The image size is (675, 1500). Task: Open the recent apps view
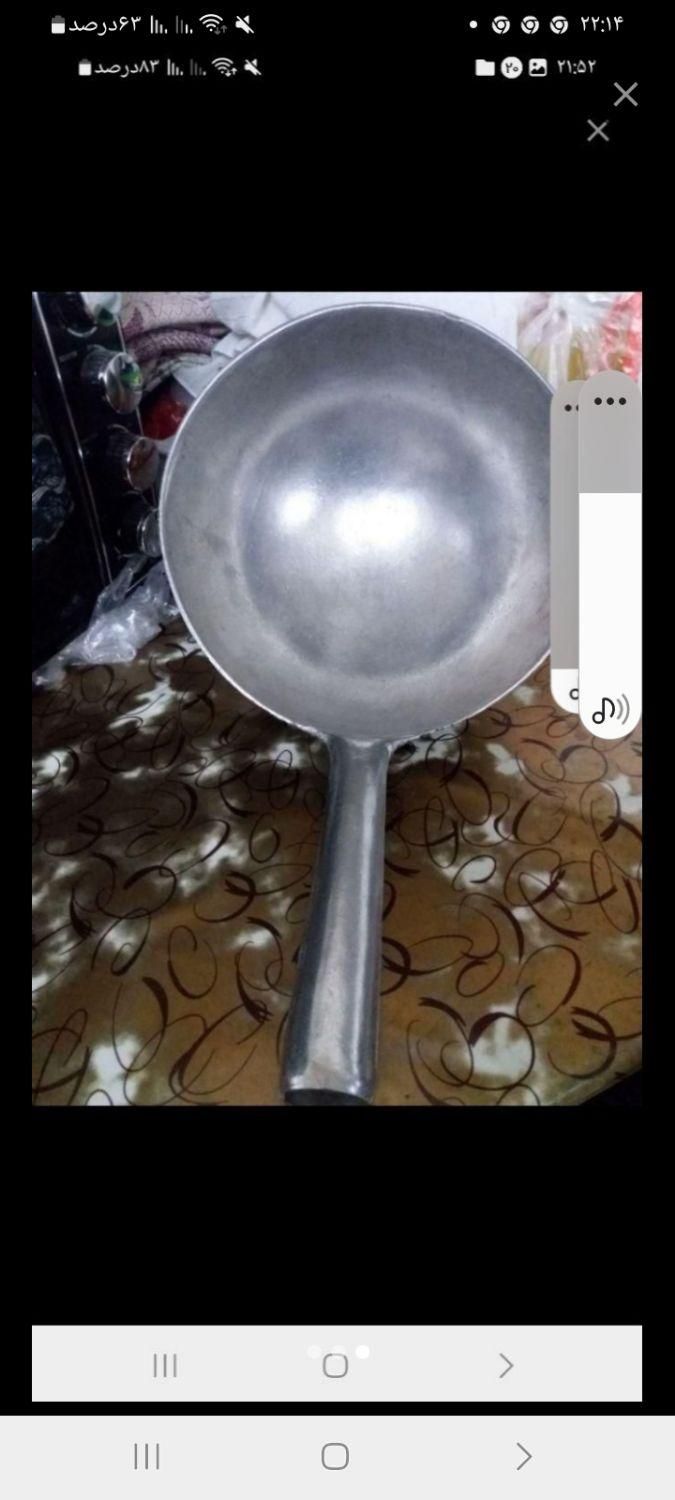pos(147,1456)
